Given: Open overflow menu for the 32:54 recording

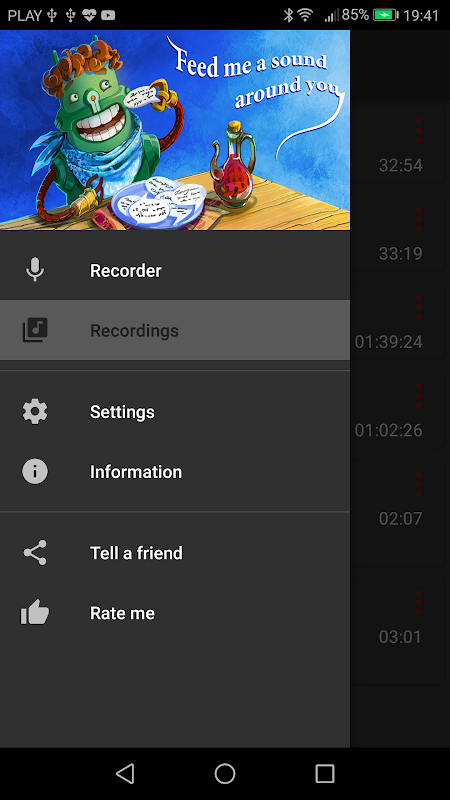Looking at the screenshot, I should [x=419, y=131].
